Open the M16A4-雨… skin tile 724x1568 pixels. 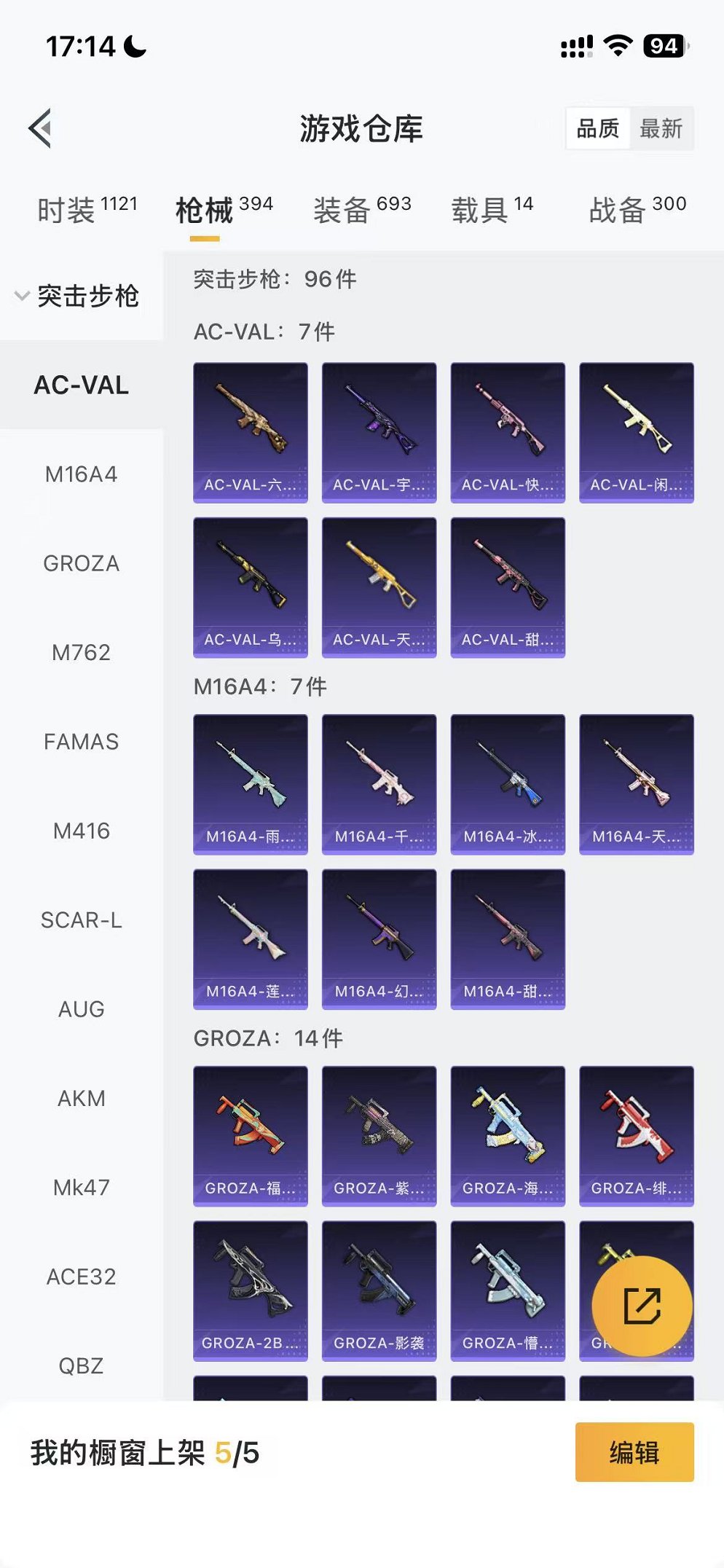[251, 784]
